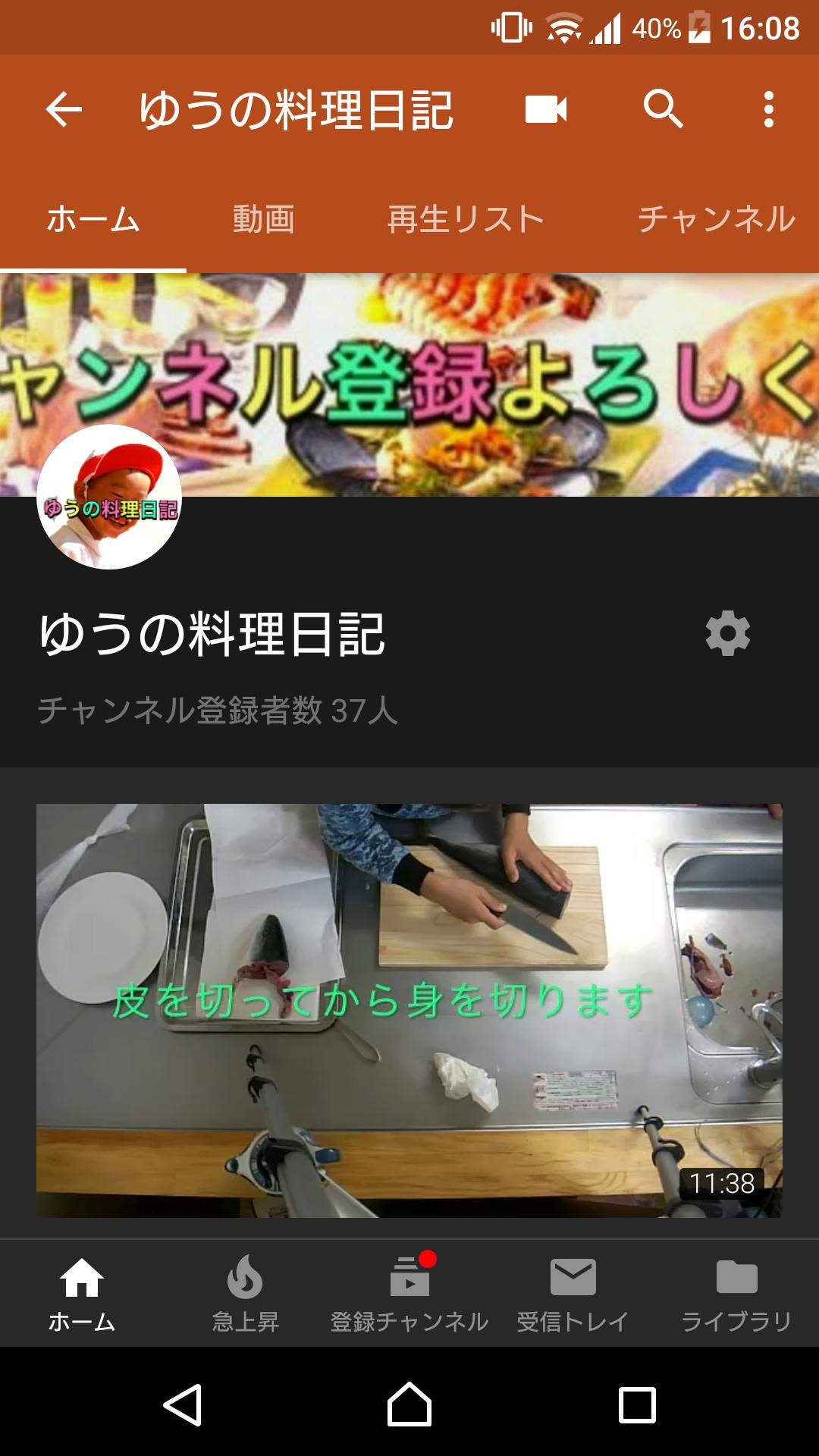
Task: Open recent apps with square button
Action: pyautogui.click(x=637, y=1405)
